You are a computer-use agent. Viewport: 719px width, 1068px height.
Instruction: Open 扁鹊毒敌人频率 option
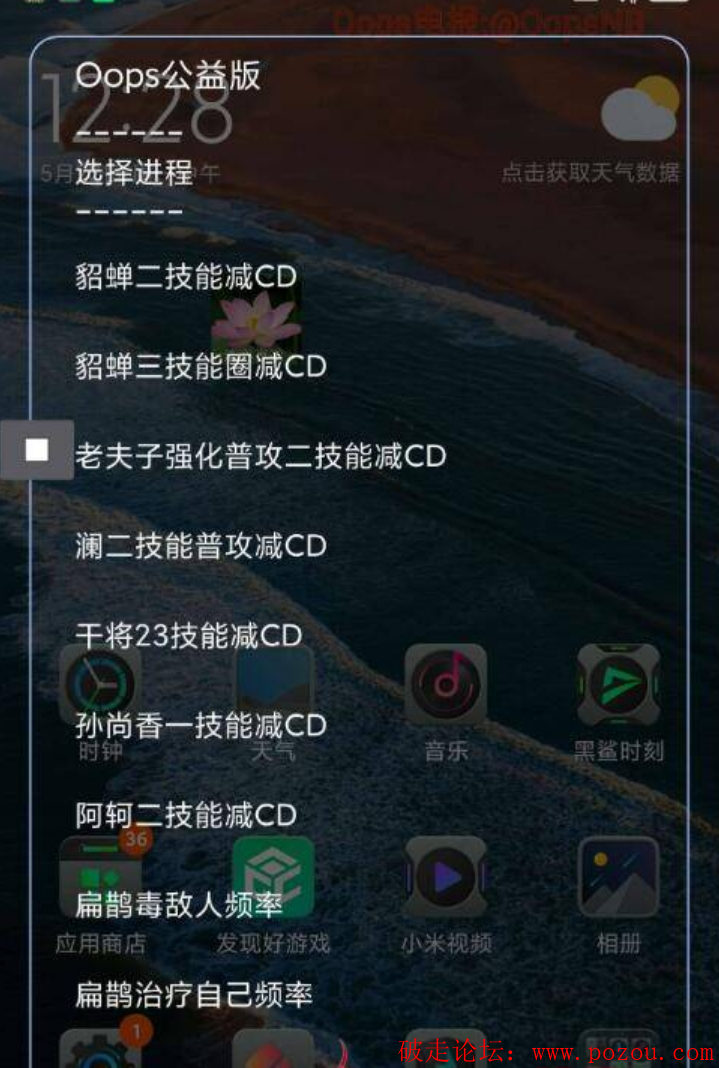tap(179, 904)
